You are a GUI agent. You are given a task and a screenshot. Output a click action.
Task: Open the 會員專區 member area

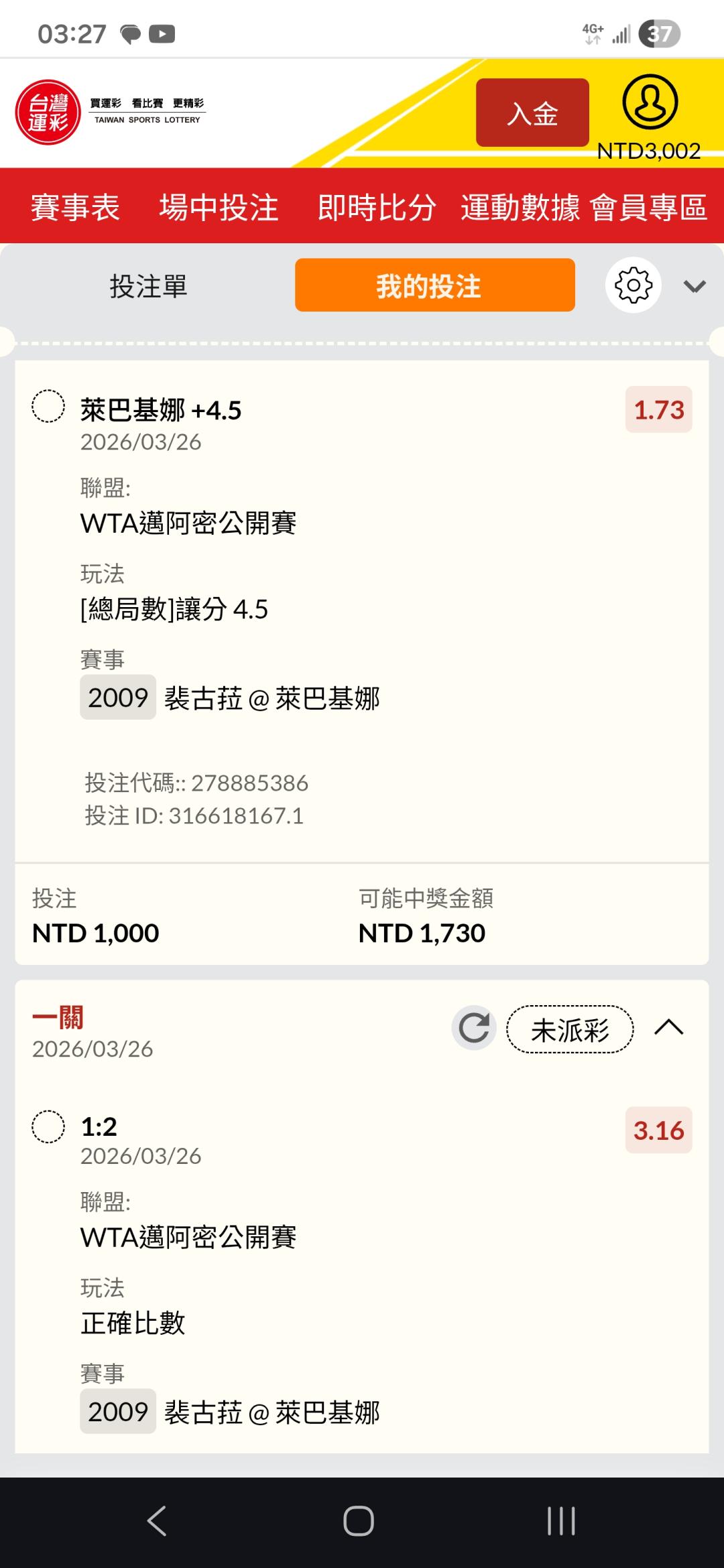pyautogui.click(x=649, y=207)
